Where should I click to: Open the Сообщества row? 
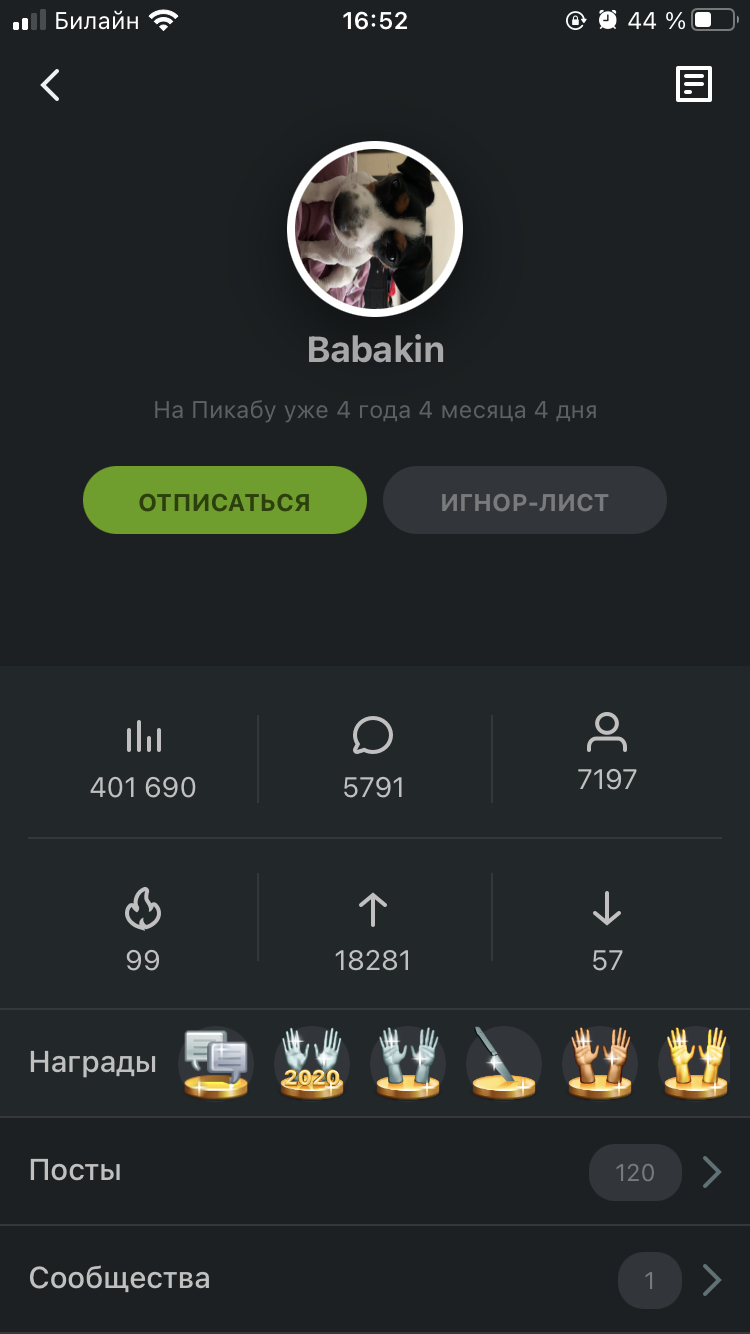coord(375,1279)
